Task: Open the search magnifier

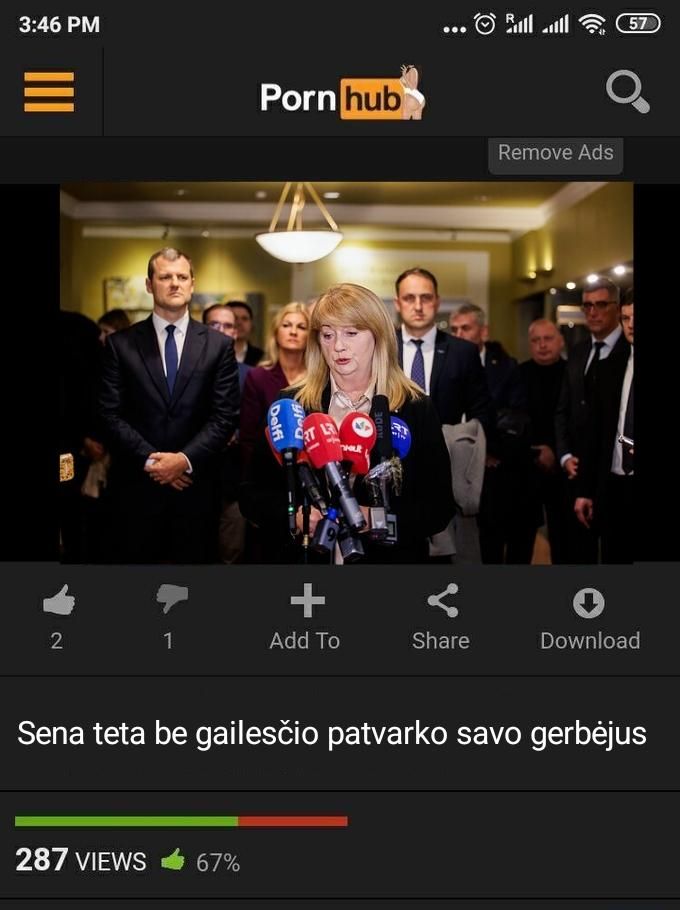Action: coord(627,92)
